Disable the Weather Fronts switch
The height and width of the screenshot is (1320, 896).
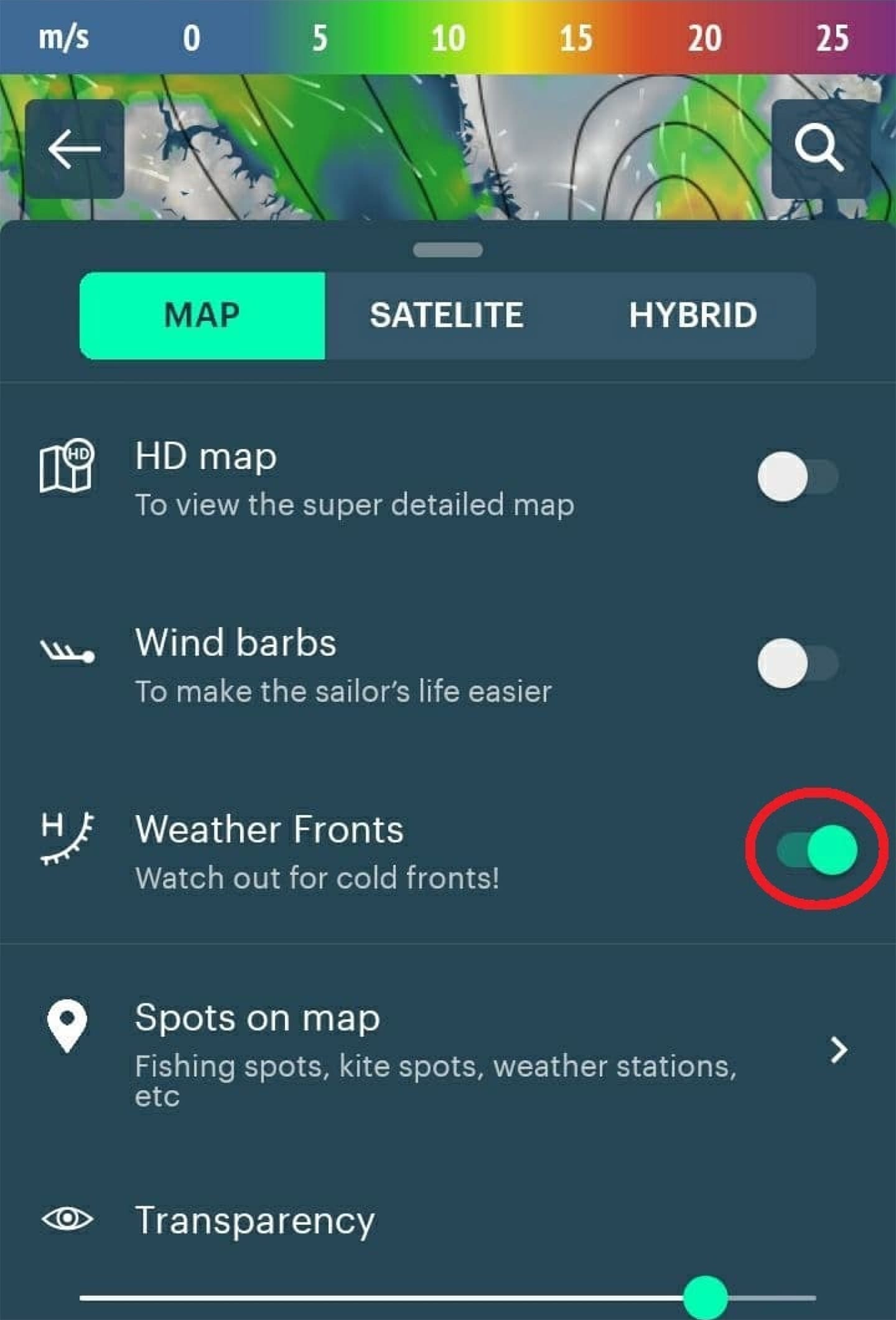[817, 850]
